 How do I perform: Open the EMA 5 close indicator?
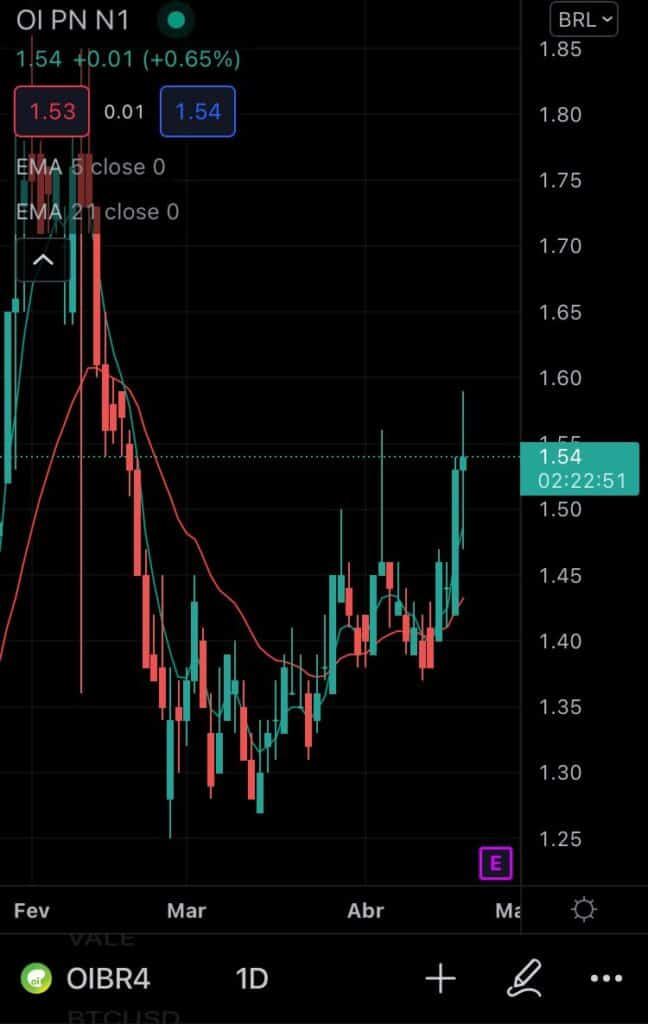pos(91,167)
